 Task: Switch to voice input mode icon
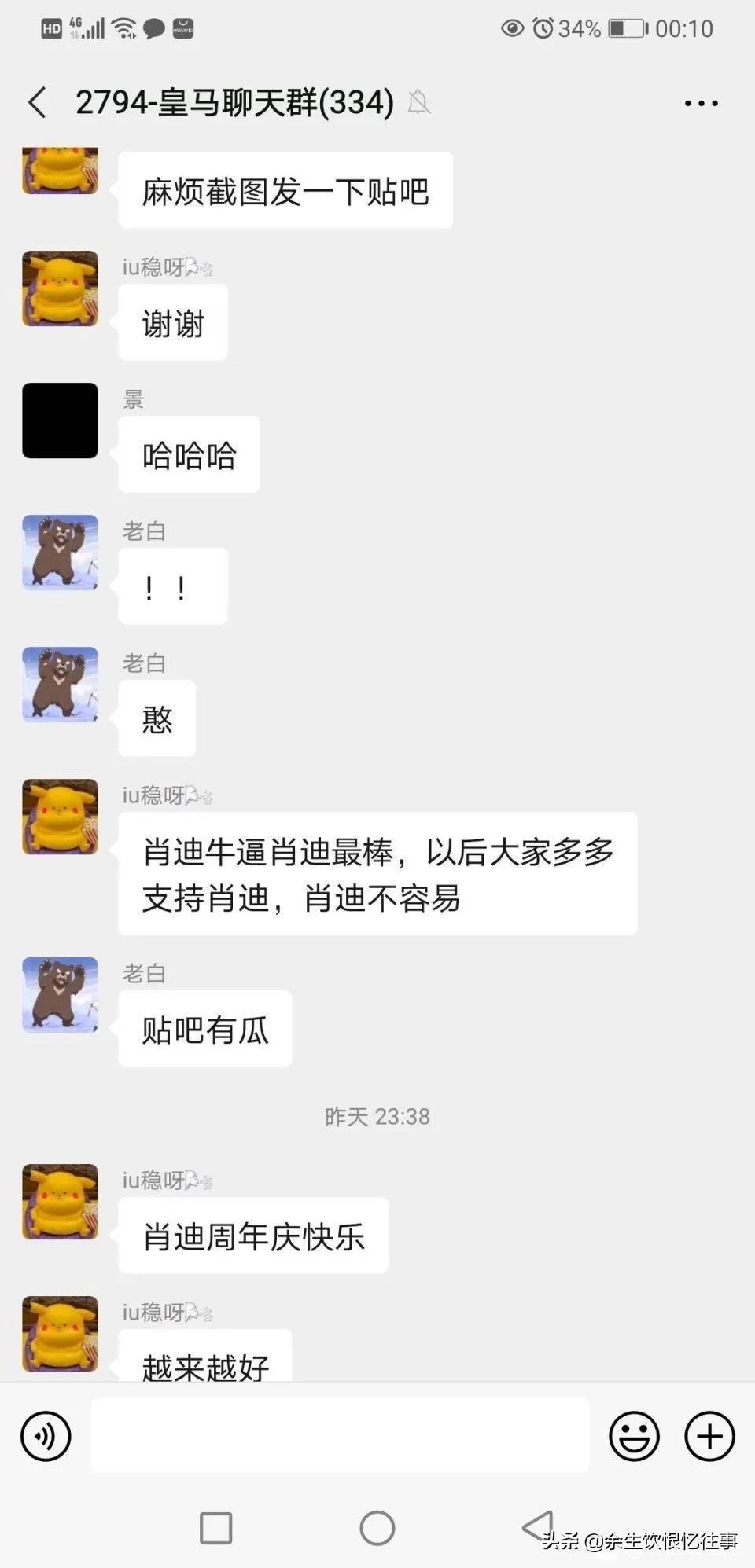click(x=46, y=1436)
